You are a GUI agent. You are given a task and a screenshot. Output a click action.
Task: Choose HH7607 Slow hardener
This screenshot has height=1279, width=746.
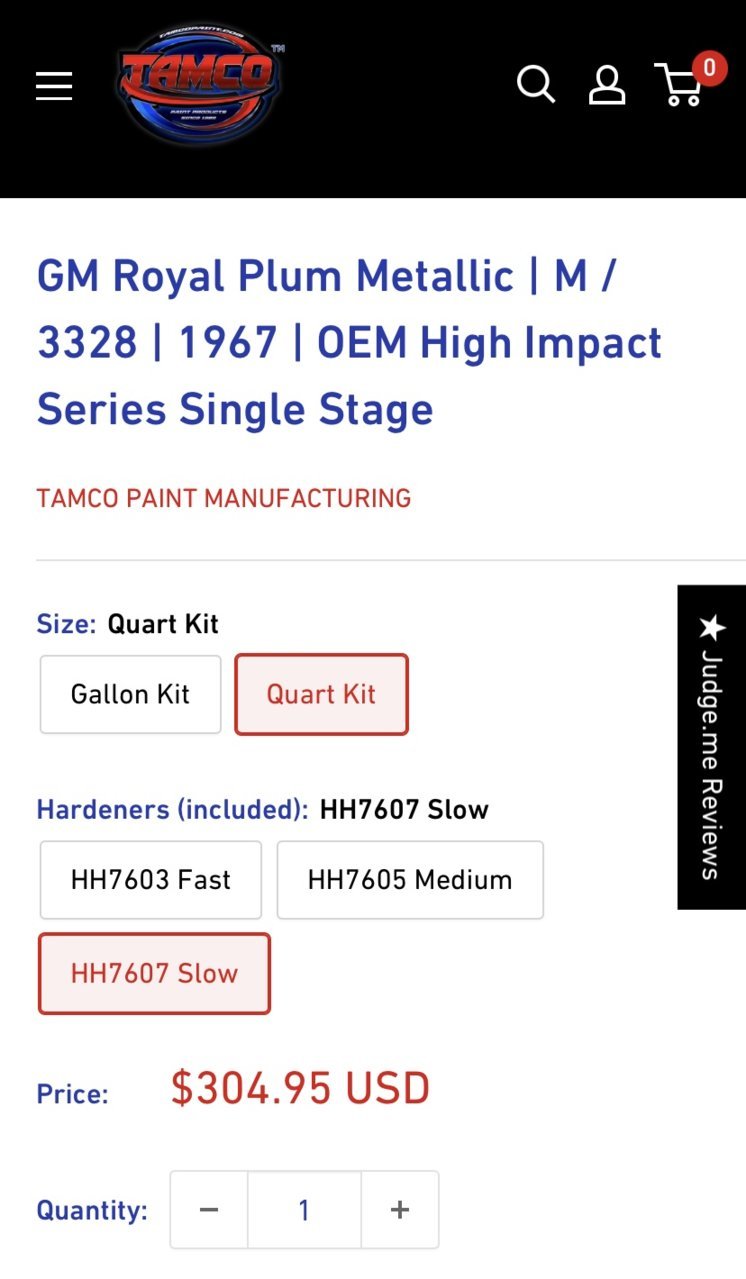[x=154, y=973]
